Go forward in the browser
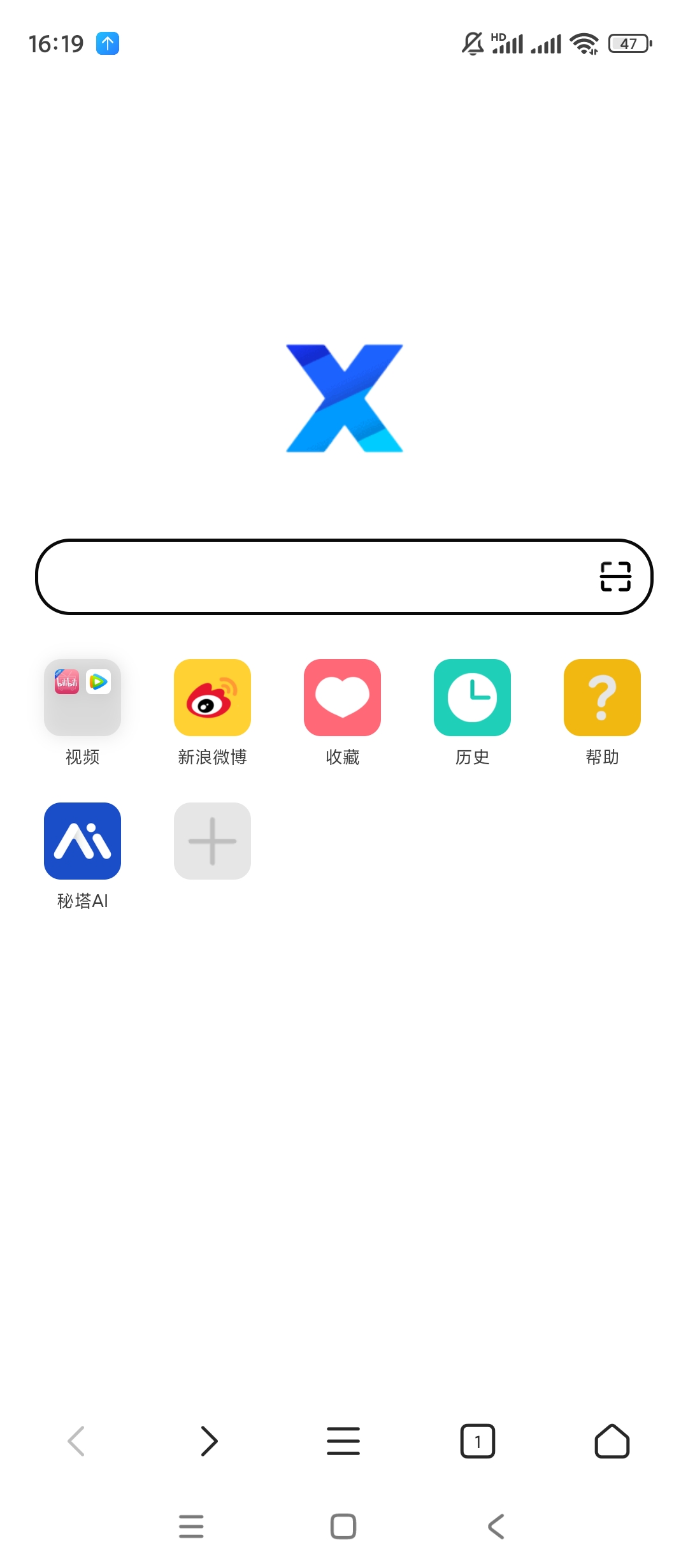Screen dimensions: 688x1568 [x=209, y=1441]
